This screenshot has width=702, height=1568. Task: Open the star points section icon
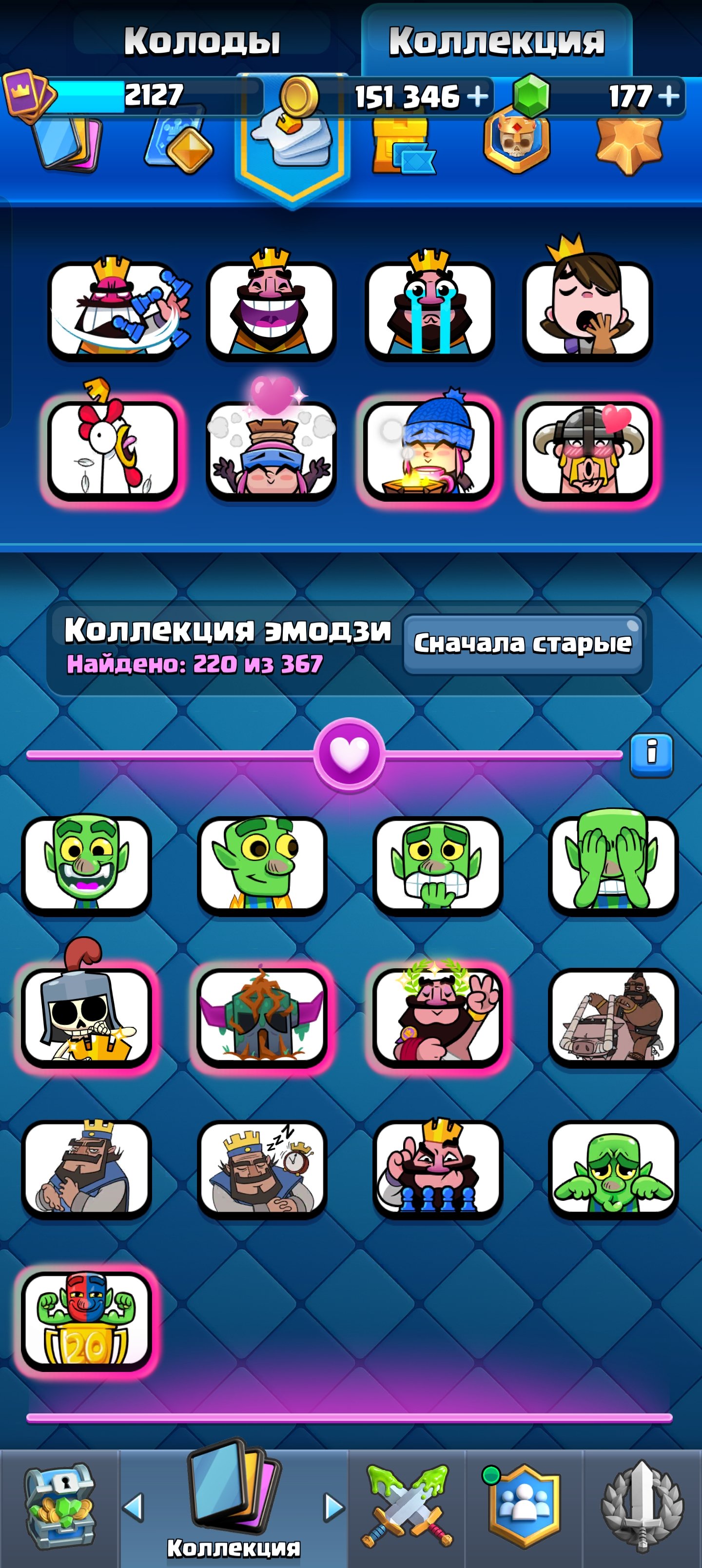628,145
